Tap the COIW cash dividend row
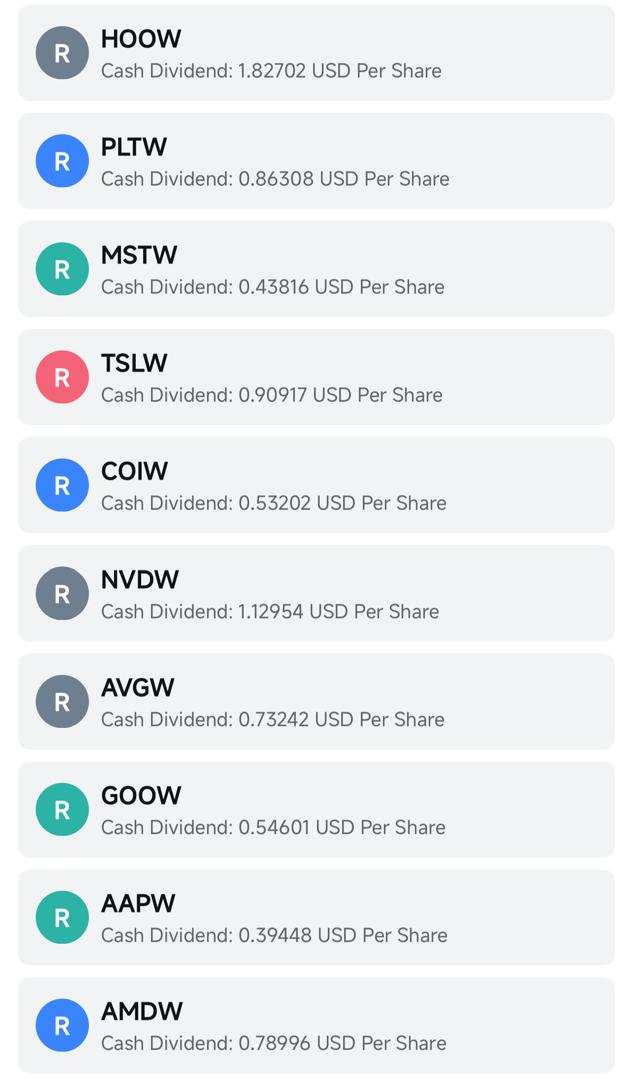The width and height of the screenshot is (633, 1080). tap(316, 486)
